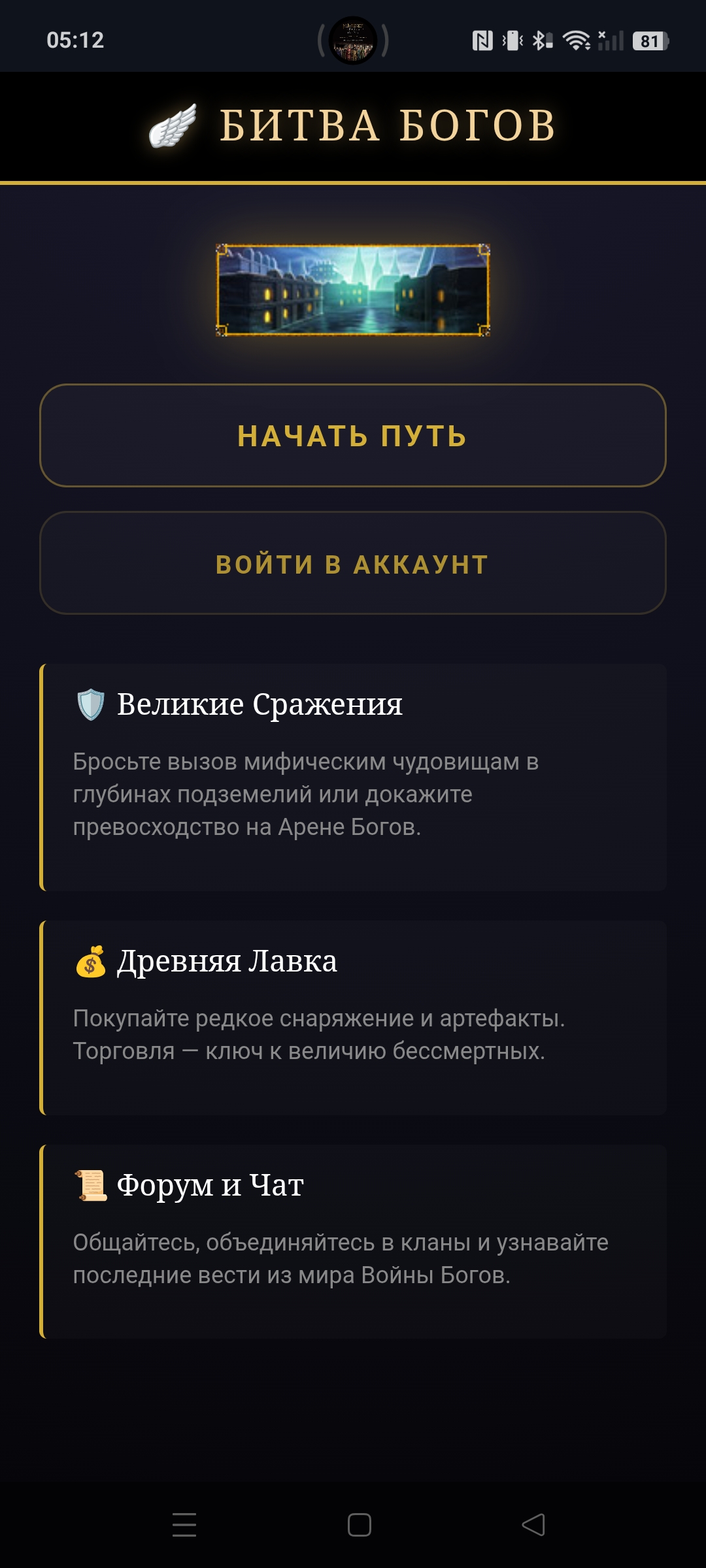Open recent apps menu
Screen dimensions: 706x1568
point(184,1525)
